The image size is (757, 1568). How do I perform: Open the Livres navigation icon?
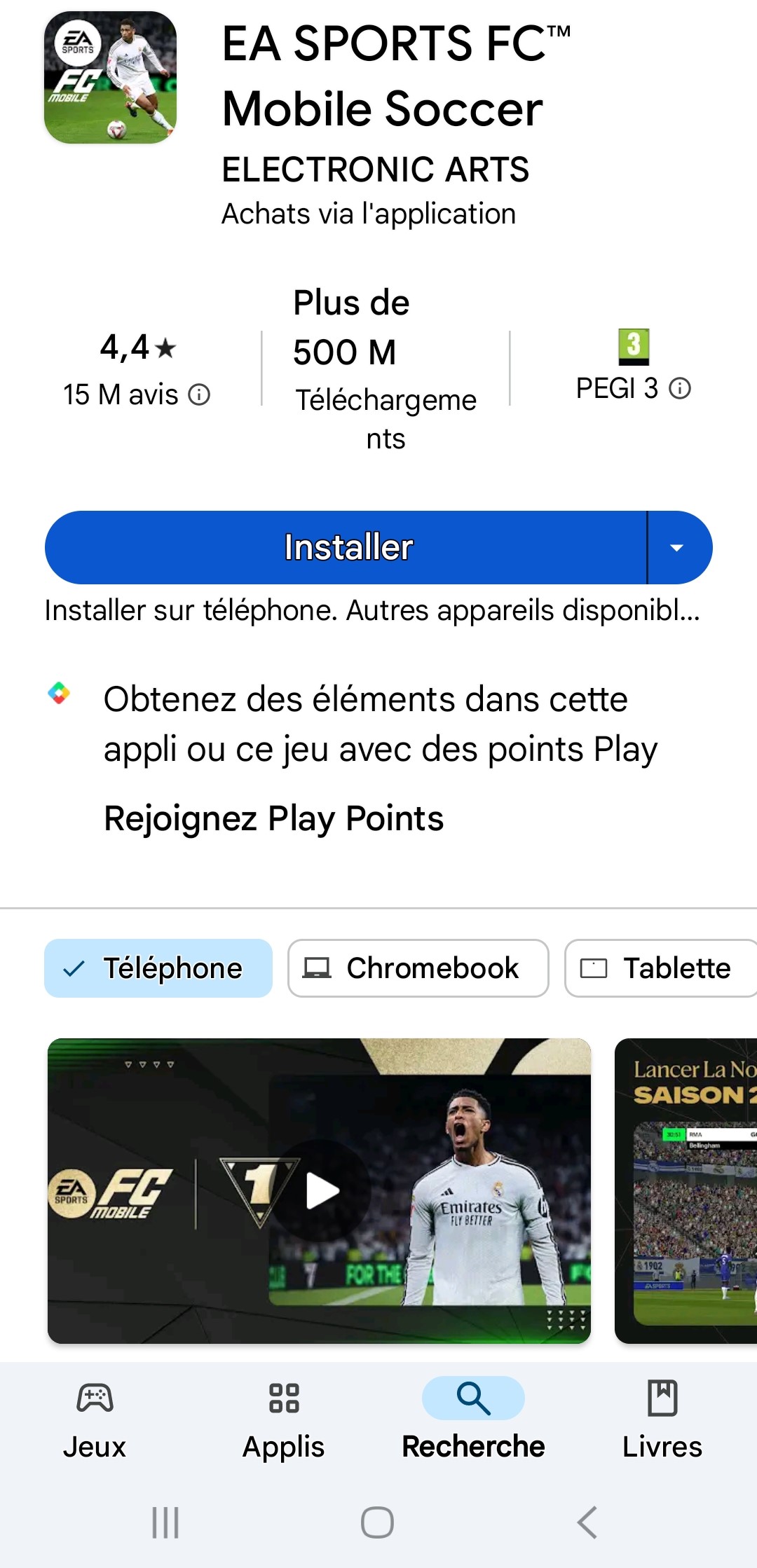click(x=662, y=1397)
